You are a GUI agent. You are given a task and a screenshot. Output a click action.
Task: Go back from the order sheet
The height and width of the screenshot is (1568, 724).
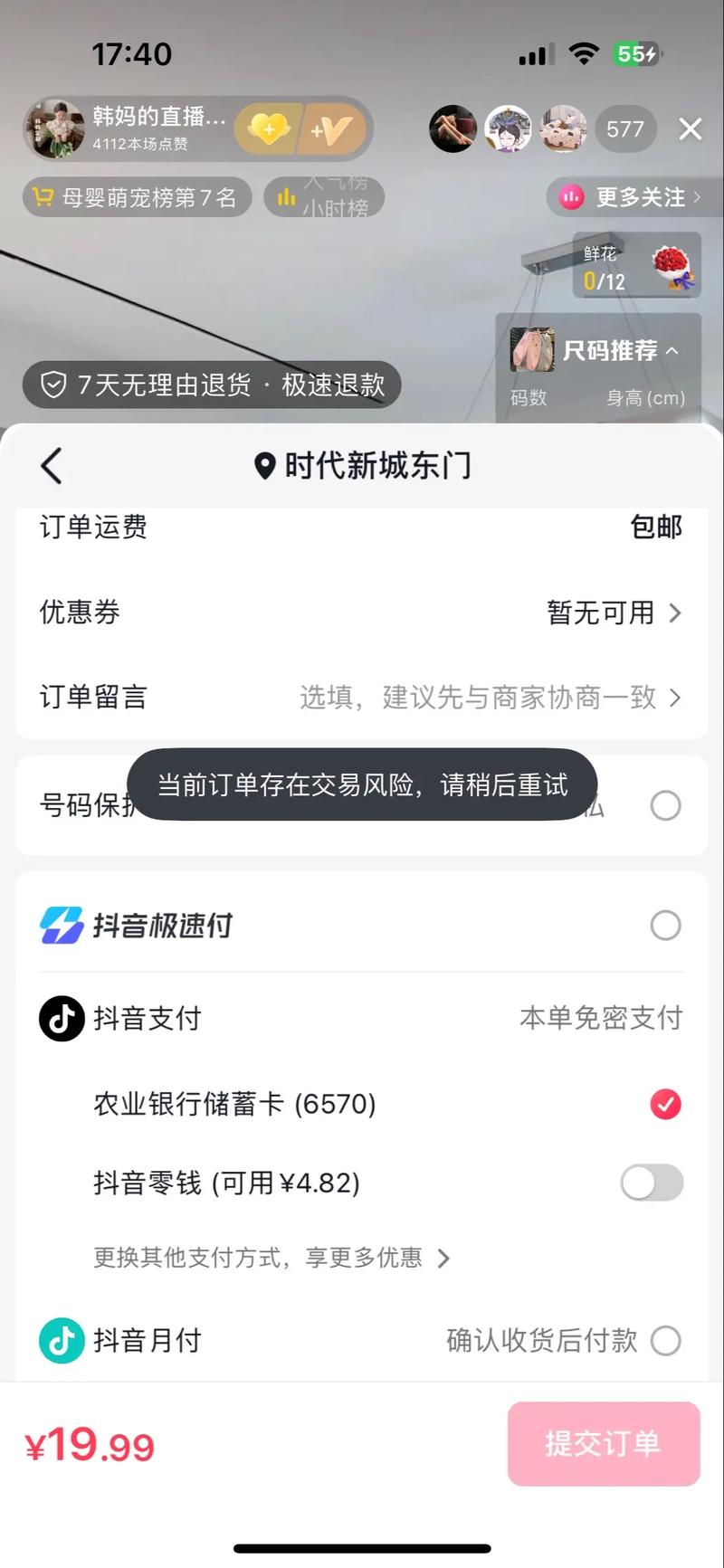(52, 466)
